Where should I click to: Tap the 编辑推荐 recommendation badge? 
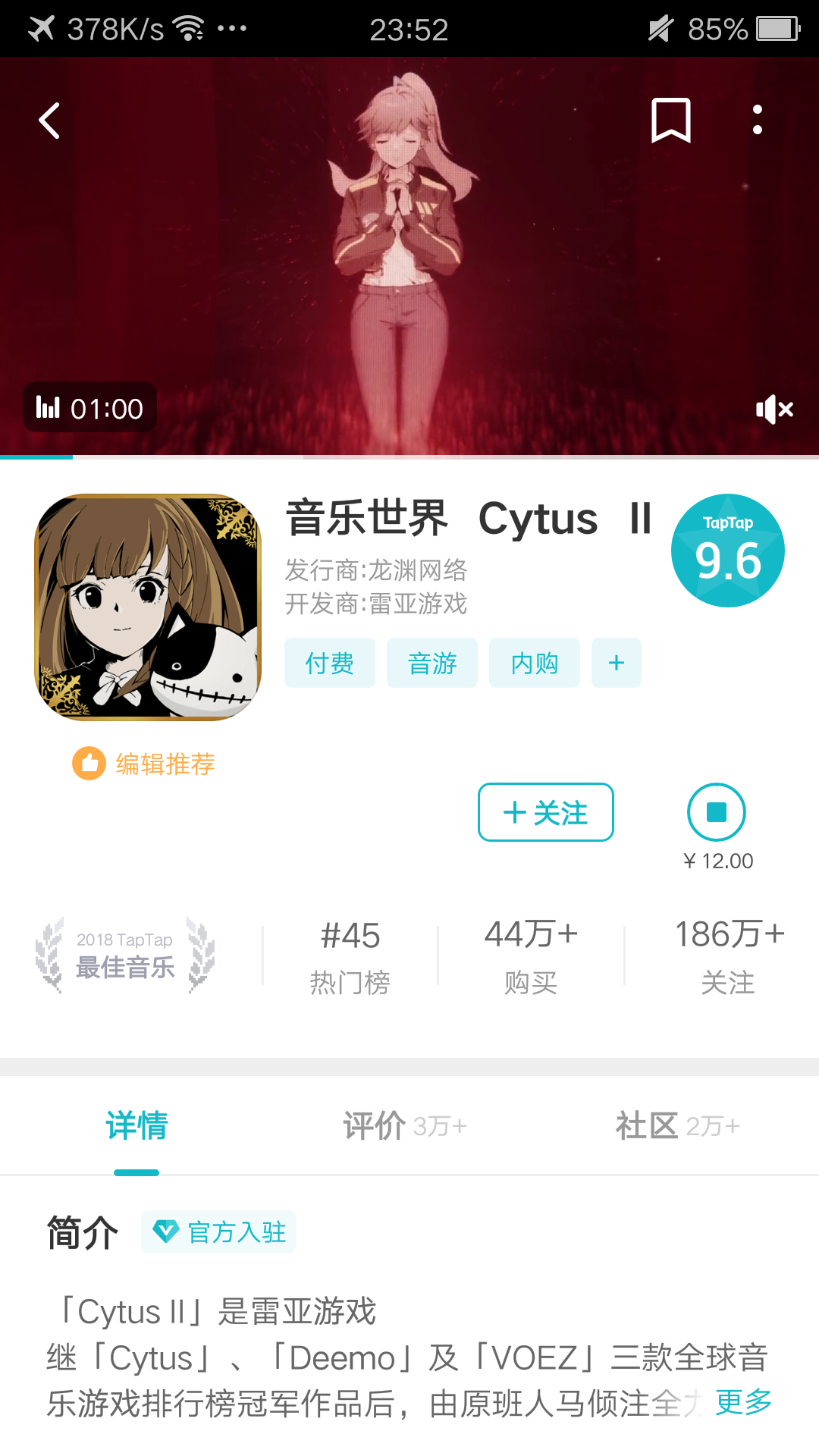[x=143, y=764]
